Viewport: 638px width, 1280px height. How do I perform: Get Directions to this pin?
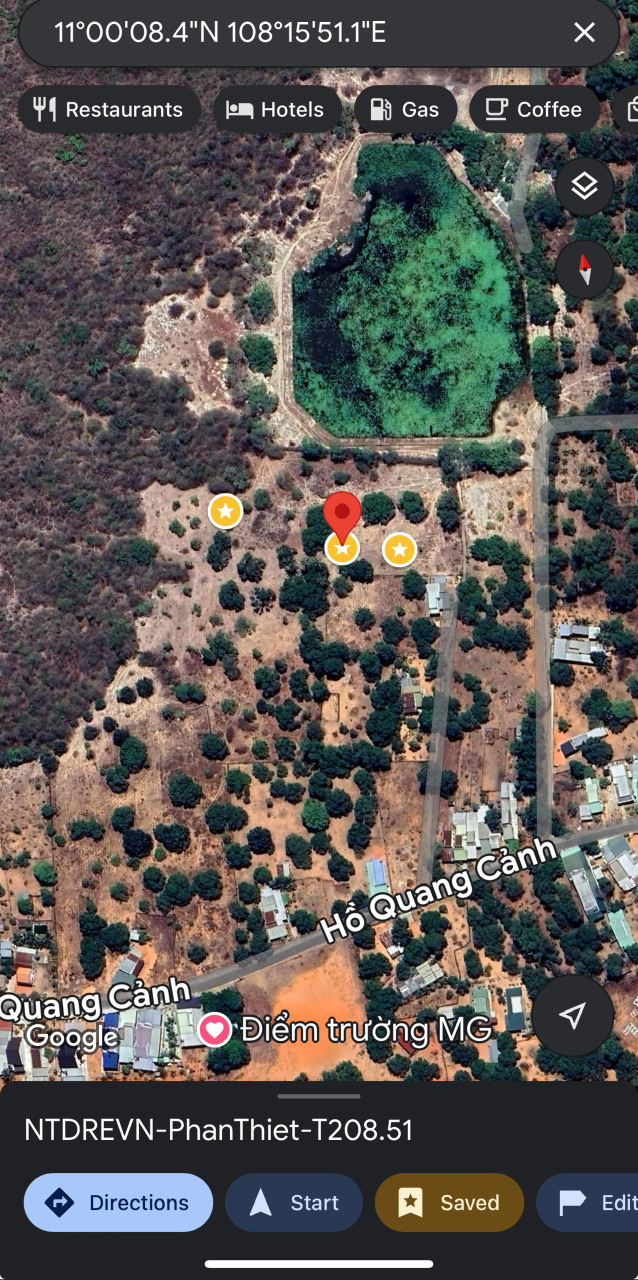(118, 1202)
